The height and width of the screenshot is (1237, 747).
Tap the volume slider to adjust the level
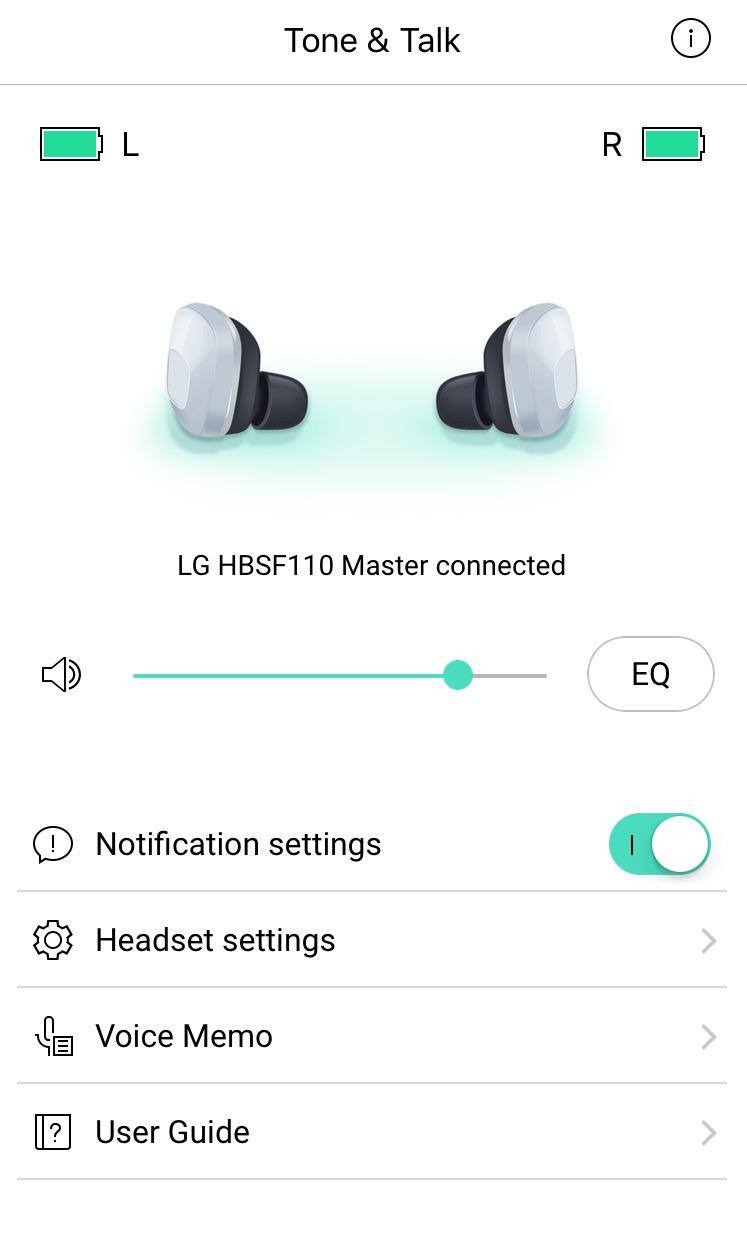coord(340,676)
